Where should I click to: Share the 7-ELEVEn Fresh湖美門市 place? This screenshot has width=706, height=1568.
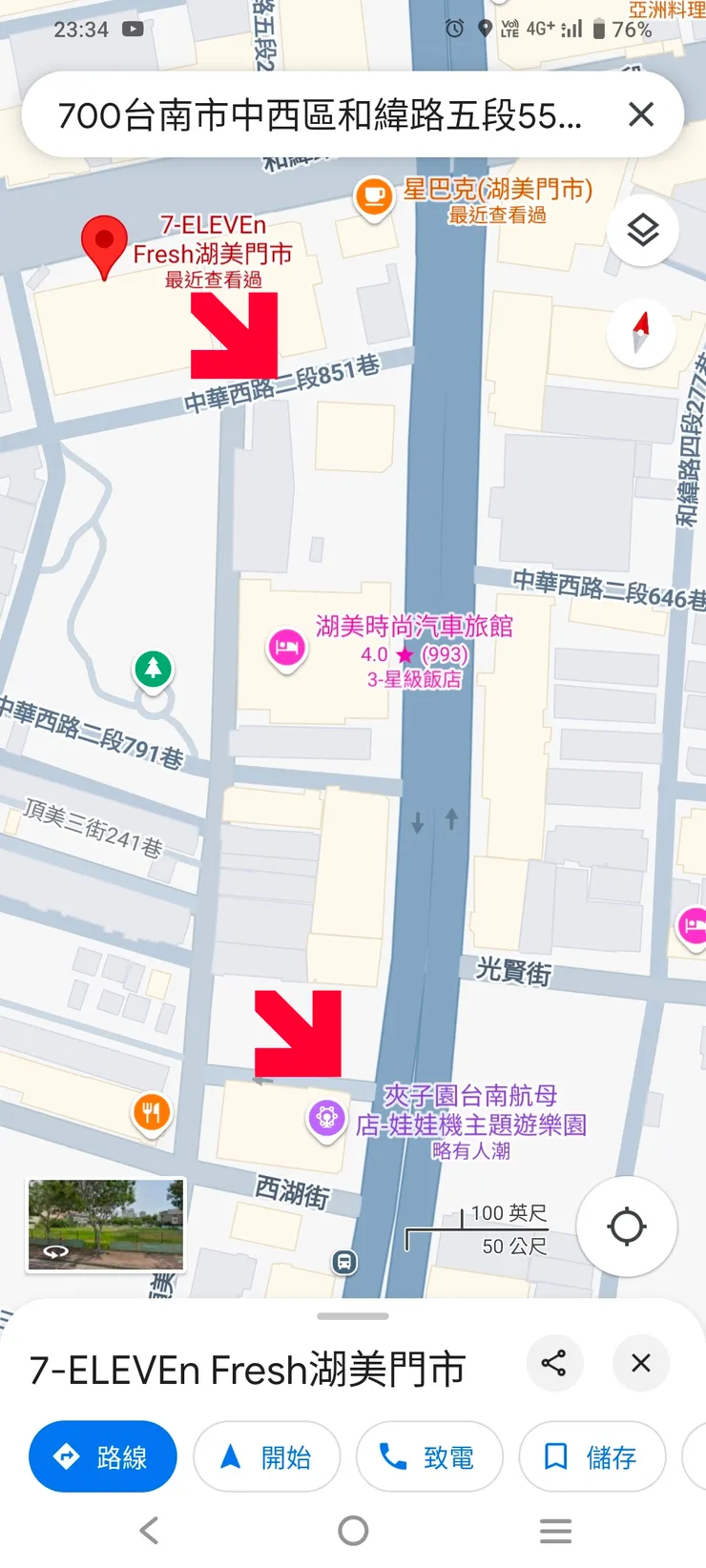555,1364
